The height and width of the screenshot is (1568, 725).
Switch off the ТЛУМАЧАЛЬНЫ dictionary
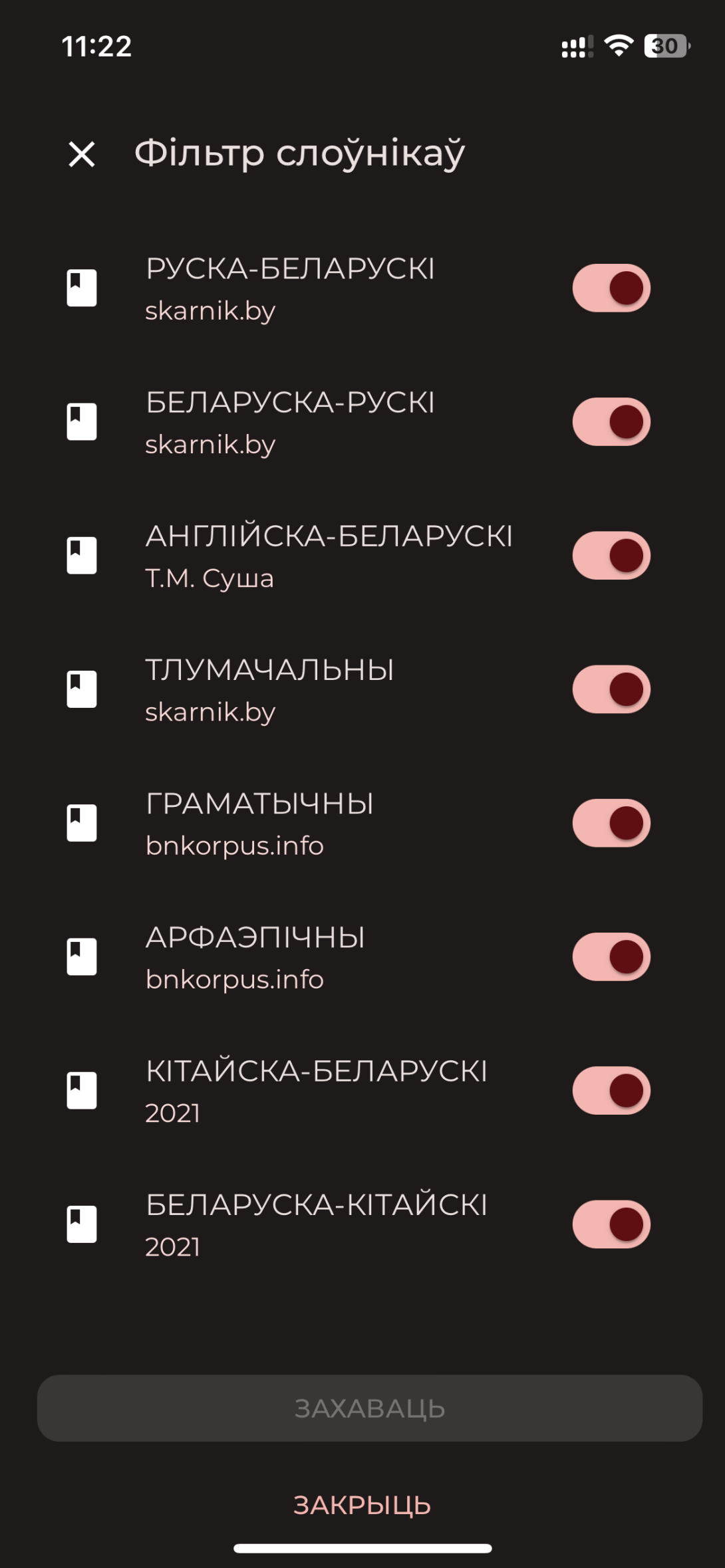(x=611, y=689)
